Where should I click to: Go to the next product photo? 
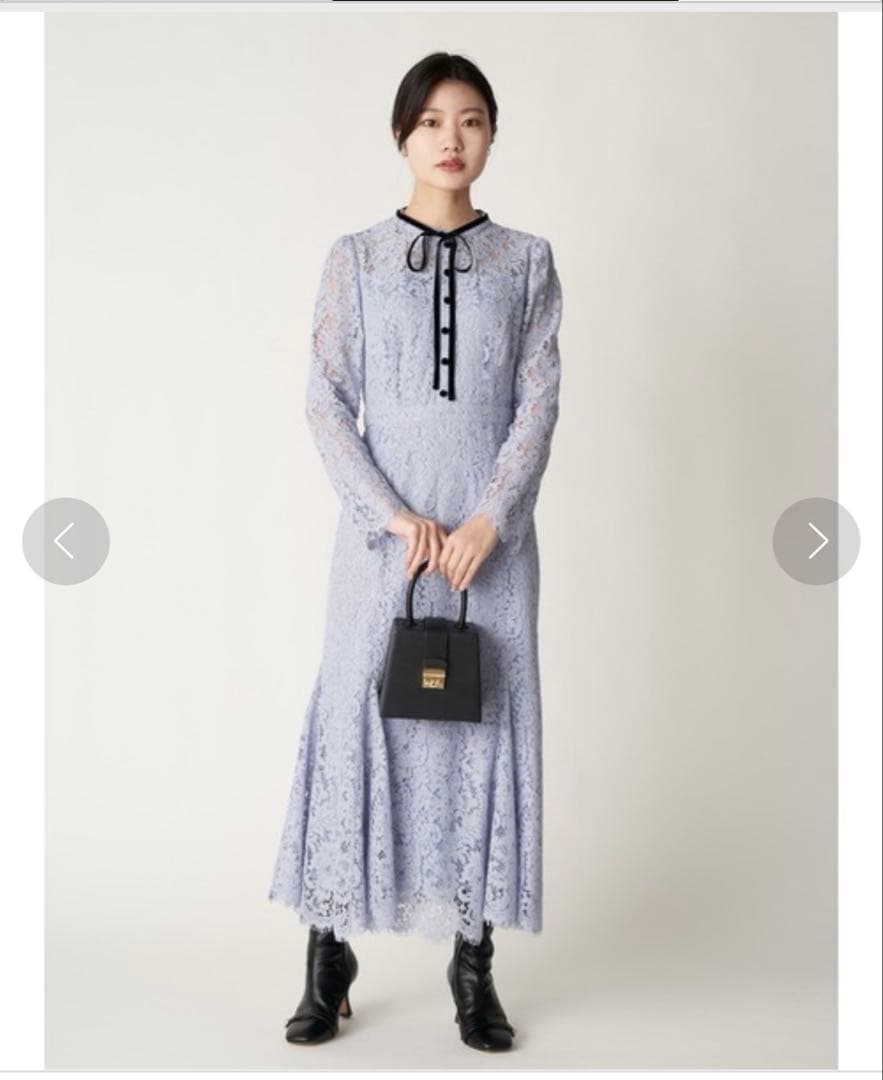(x=816, y=541)
